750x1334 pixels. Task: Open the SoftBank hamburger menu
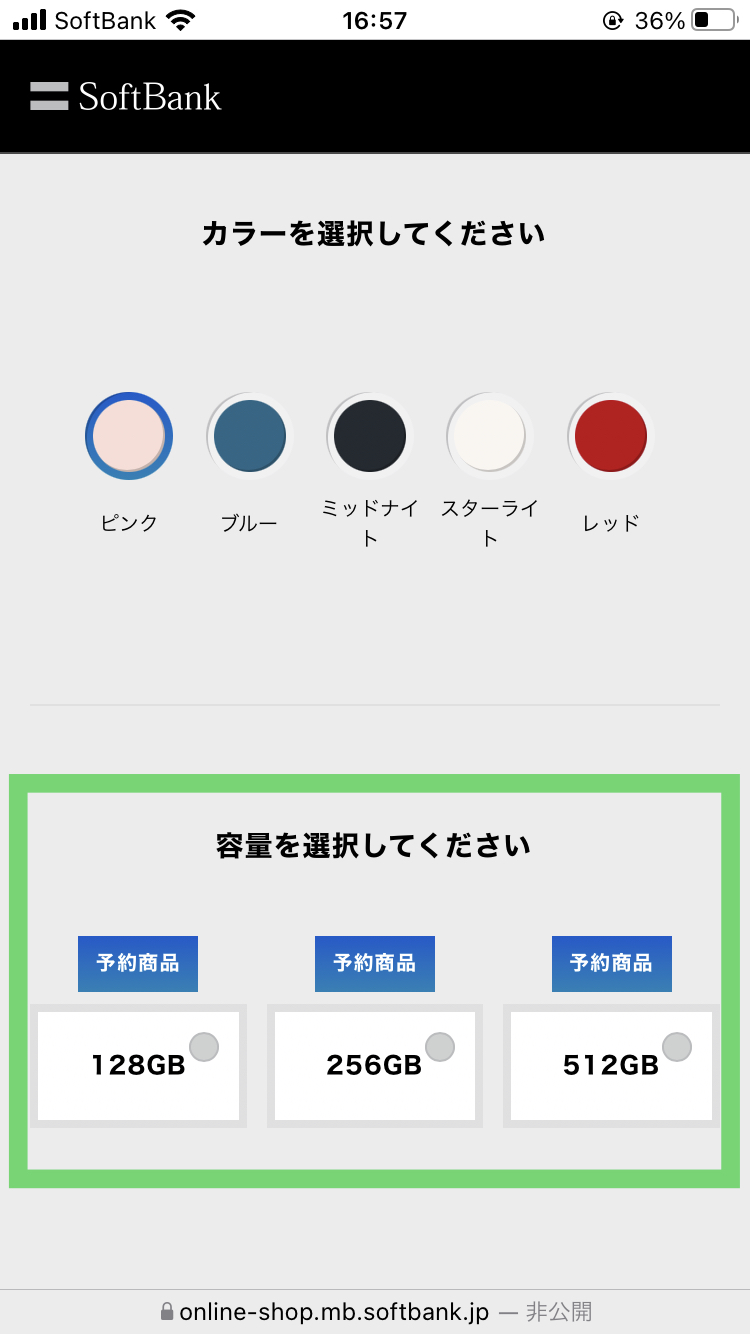[x=48, y=97]
